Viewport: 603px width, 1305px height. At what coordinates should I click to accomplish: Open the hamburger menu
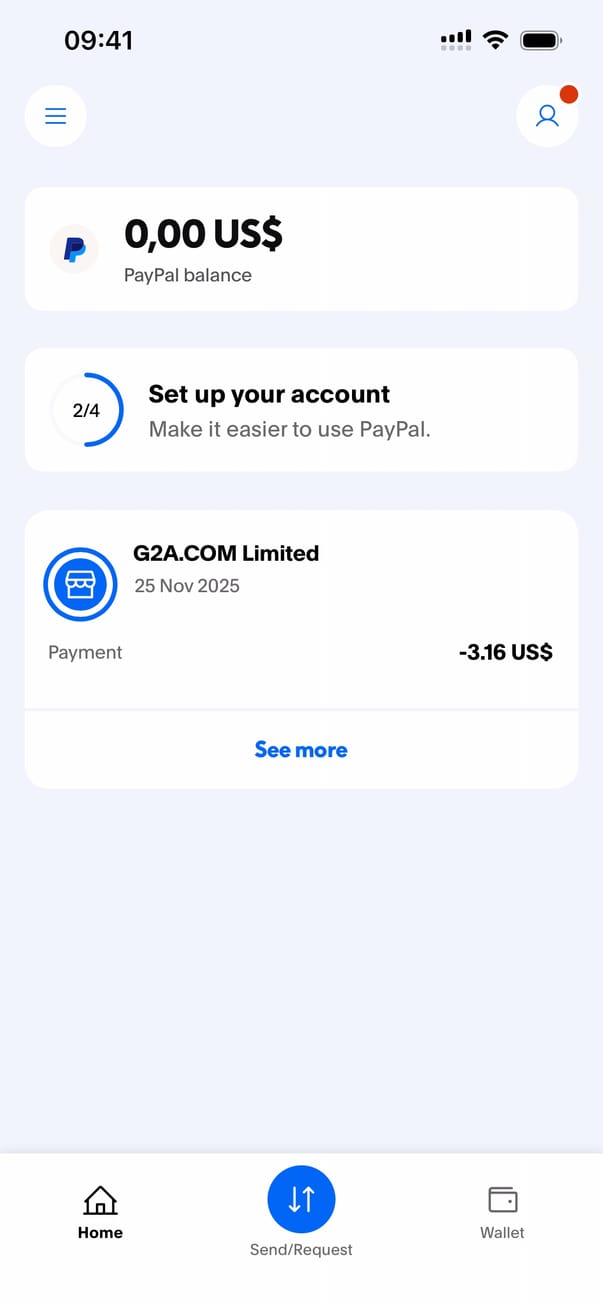56,116
